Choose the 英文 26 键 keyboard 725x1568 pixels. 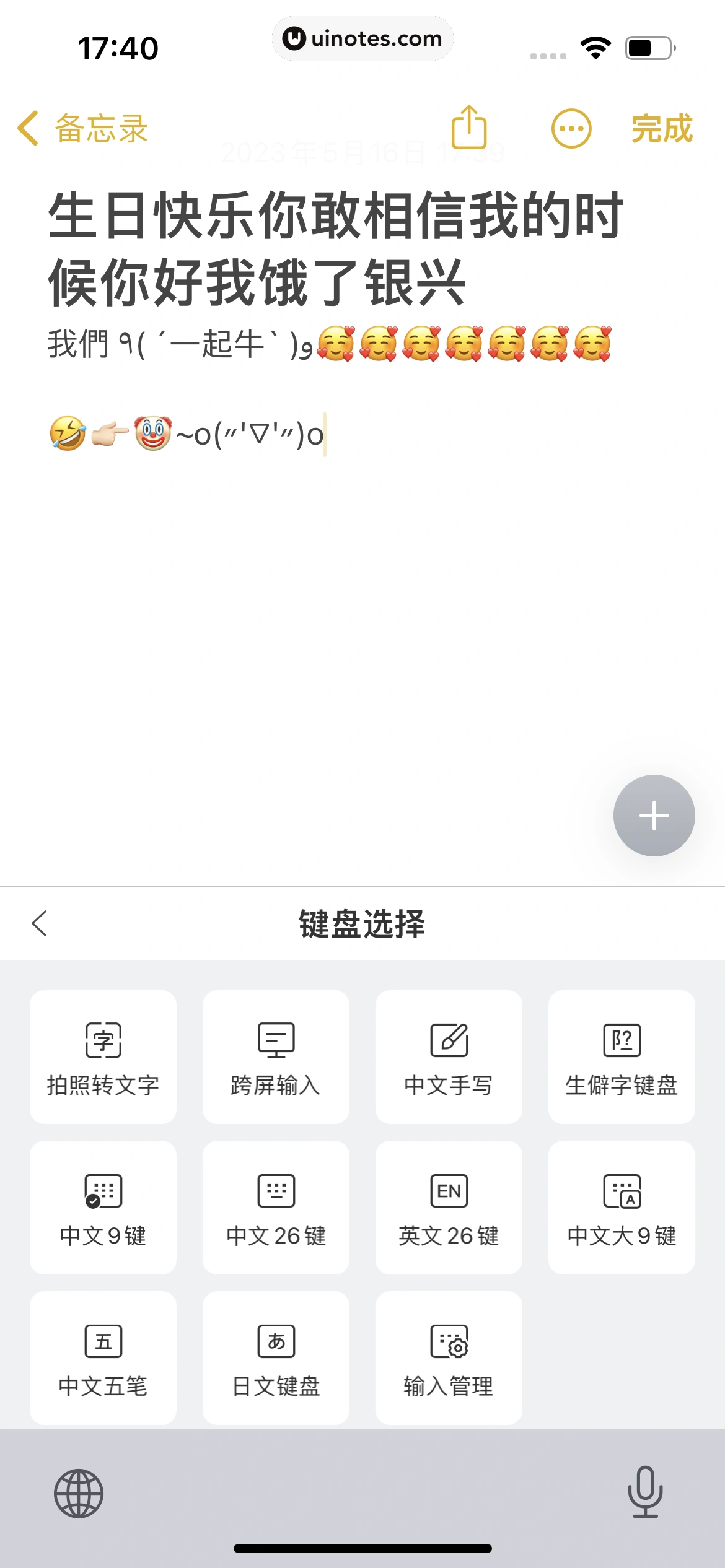coord(449,1207)
